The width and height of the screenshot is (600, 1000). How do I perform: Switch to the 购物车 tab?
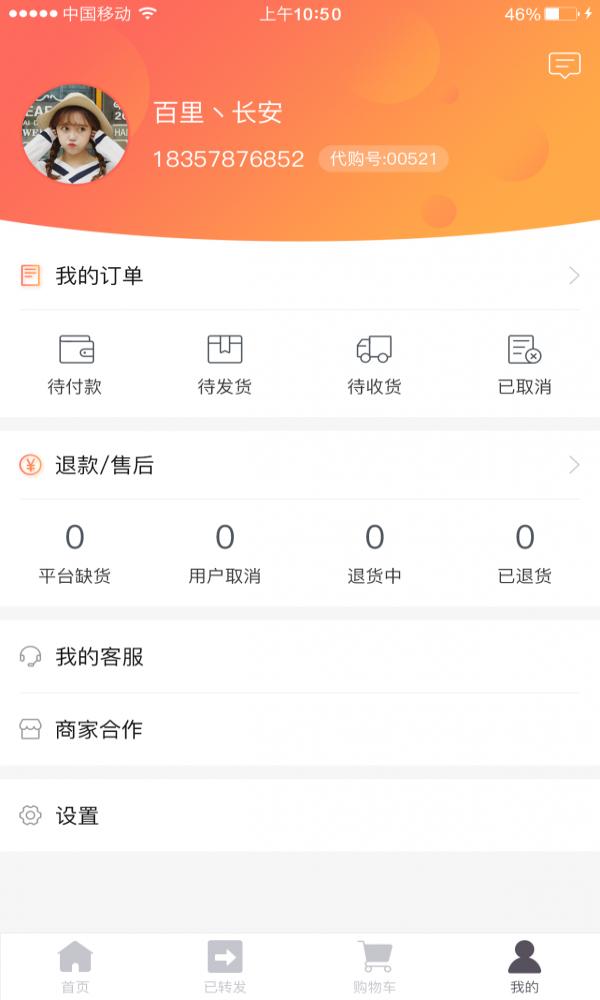[x=375, y=967]
